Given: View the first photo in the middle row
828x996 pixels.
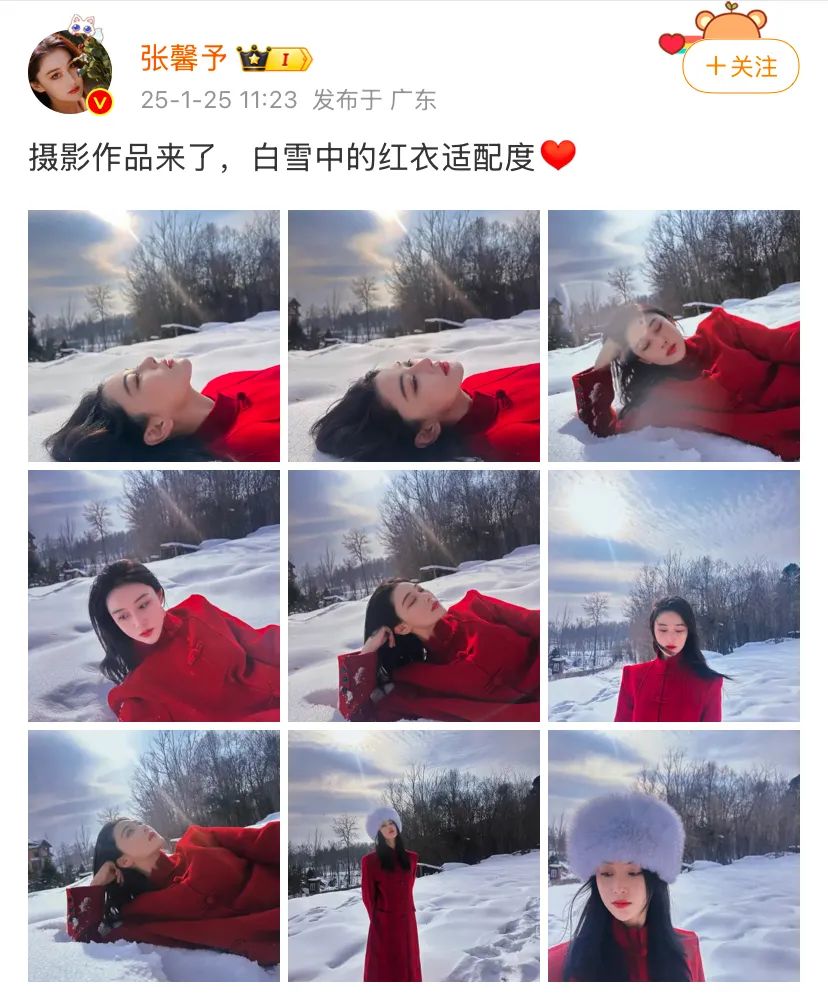Looking at the screenshot, I should pyautogui.click(x=154, y=596).
